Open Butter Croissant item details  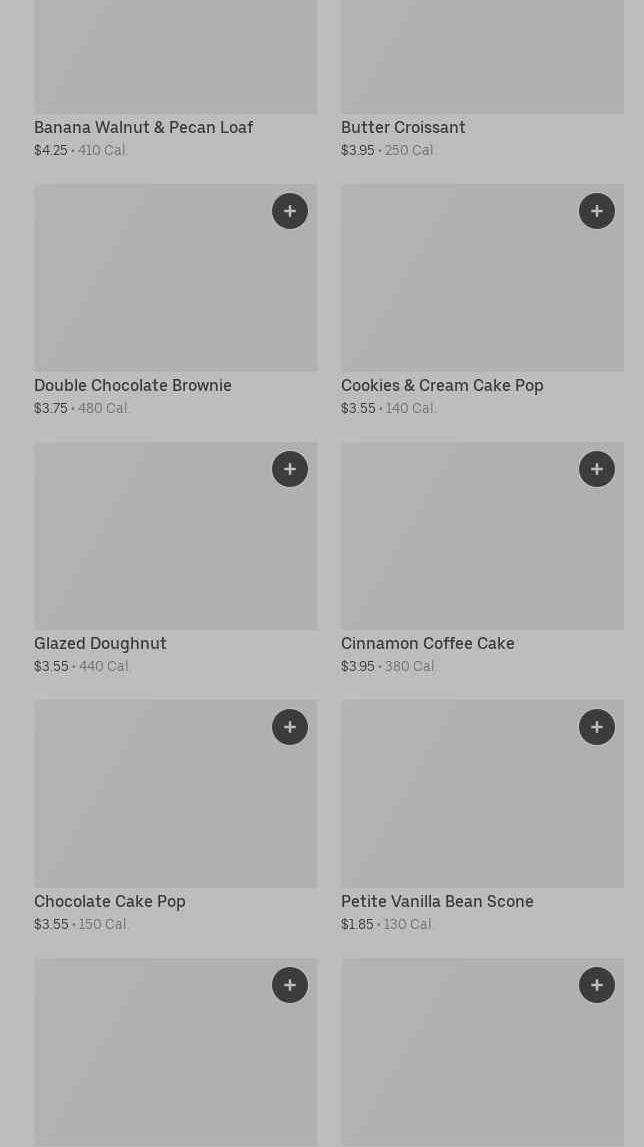403,127
